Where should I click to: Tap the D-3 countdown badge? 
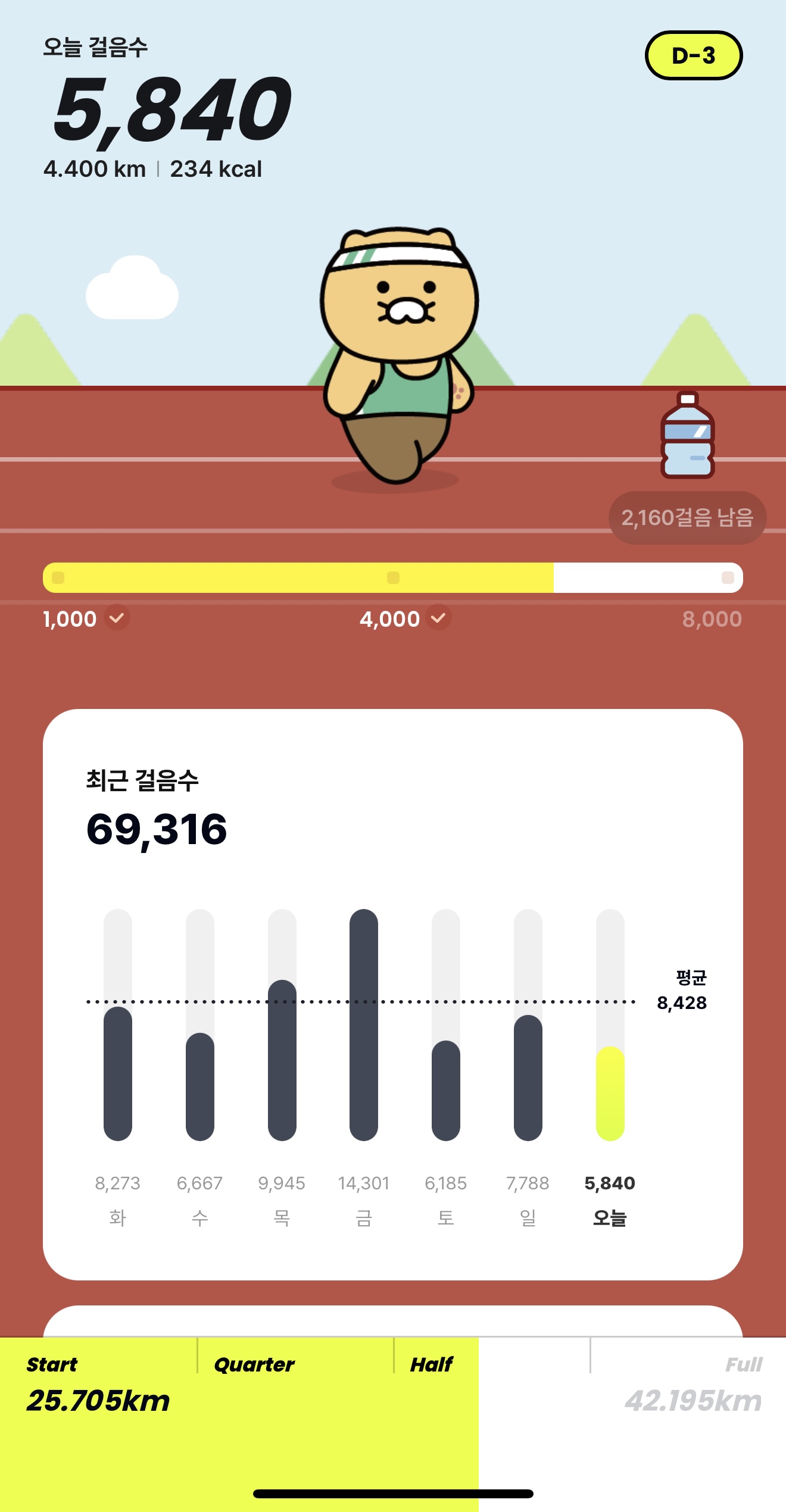(693, 55)
